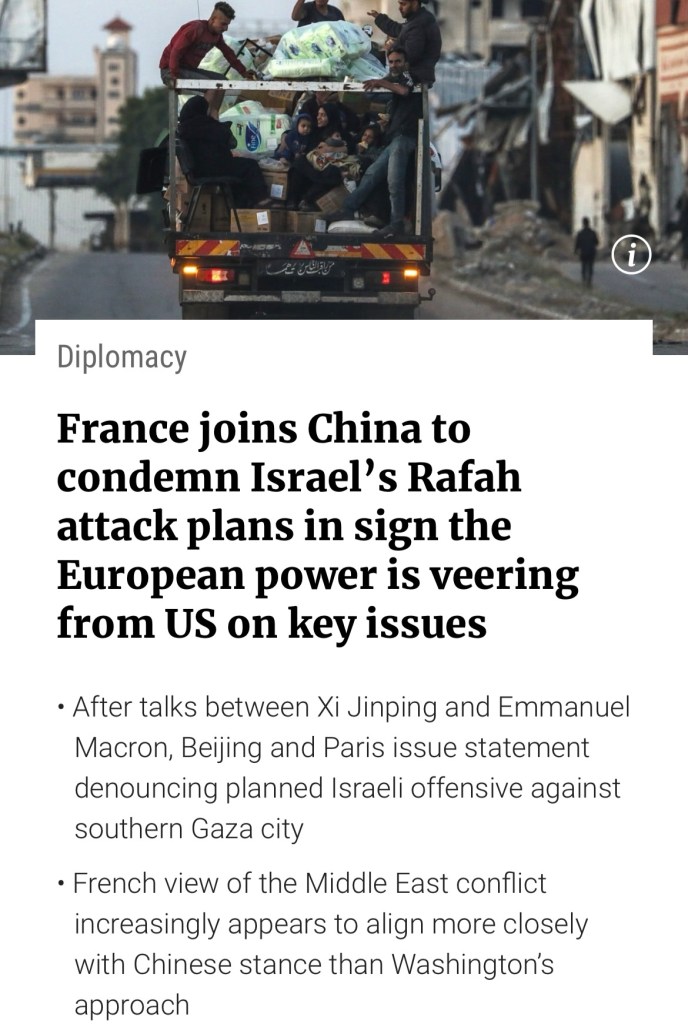Show the photo caption info icon
Image resolution: width=688 pixels, height=1024 pixels.
[x=631, y=256]
